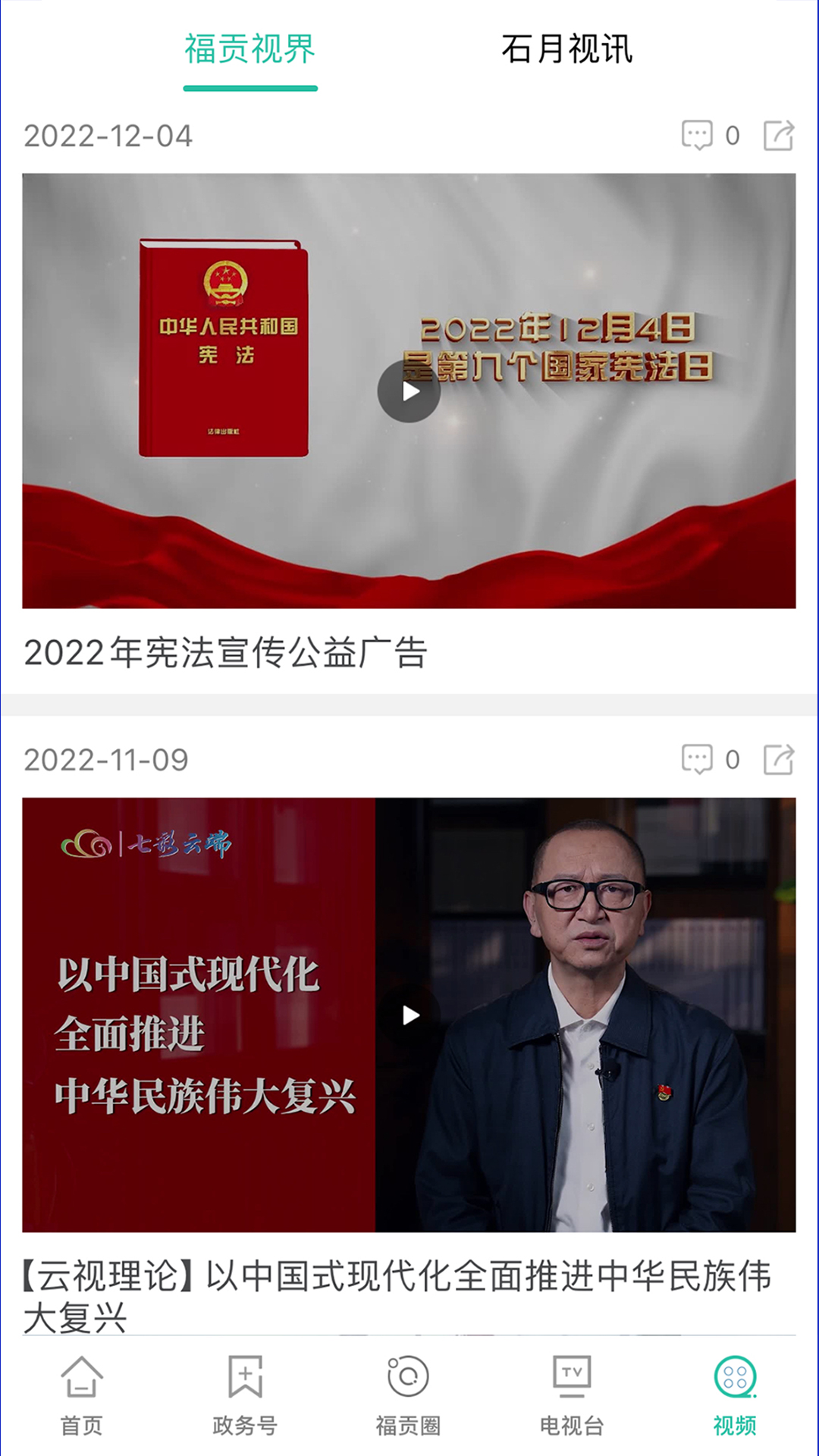Play the 云视理论 video
The image size is (819, 1456).
point(409,1015)
